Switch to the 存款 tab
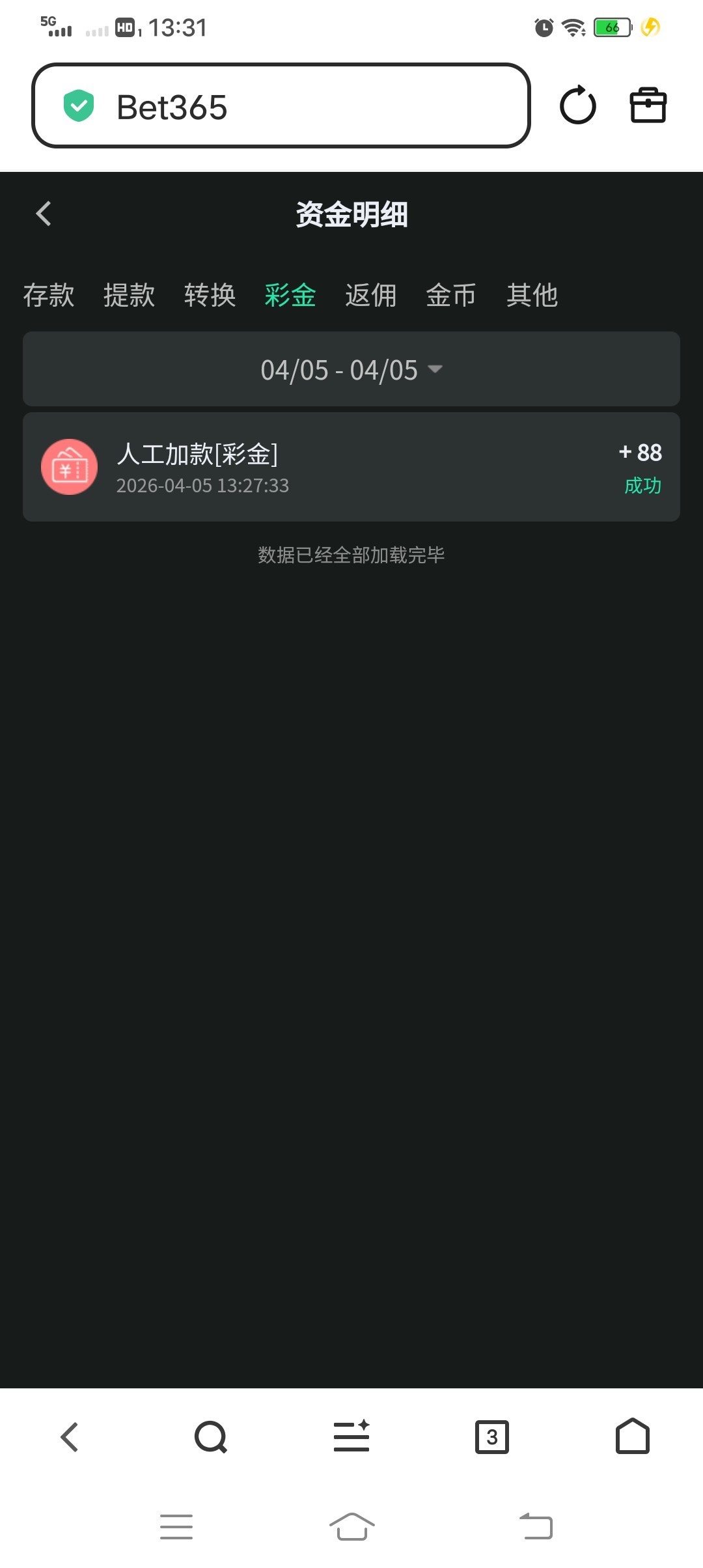The height and width of the screenshot is (1568, 703). click(49, 295)
